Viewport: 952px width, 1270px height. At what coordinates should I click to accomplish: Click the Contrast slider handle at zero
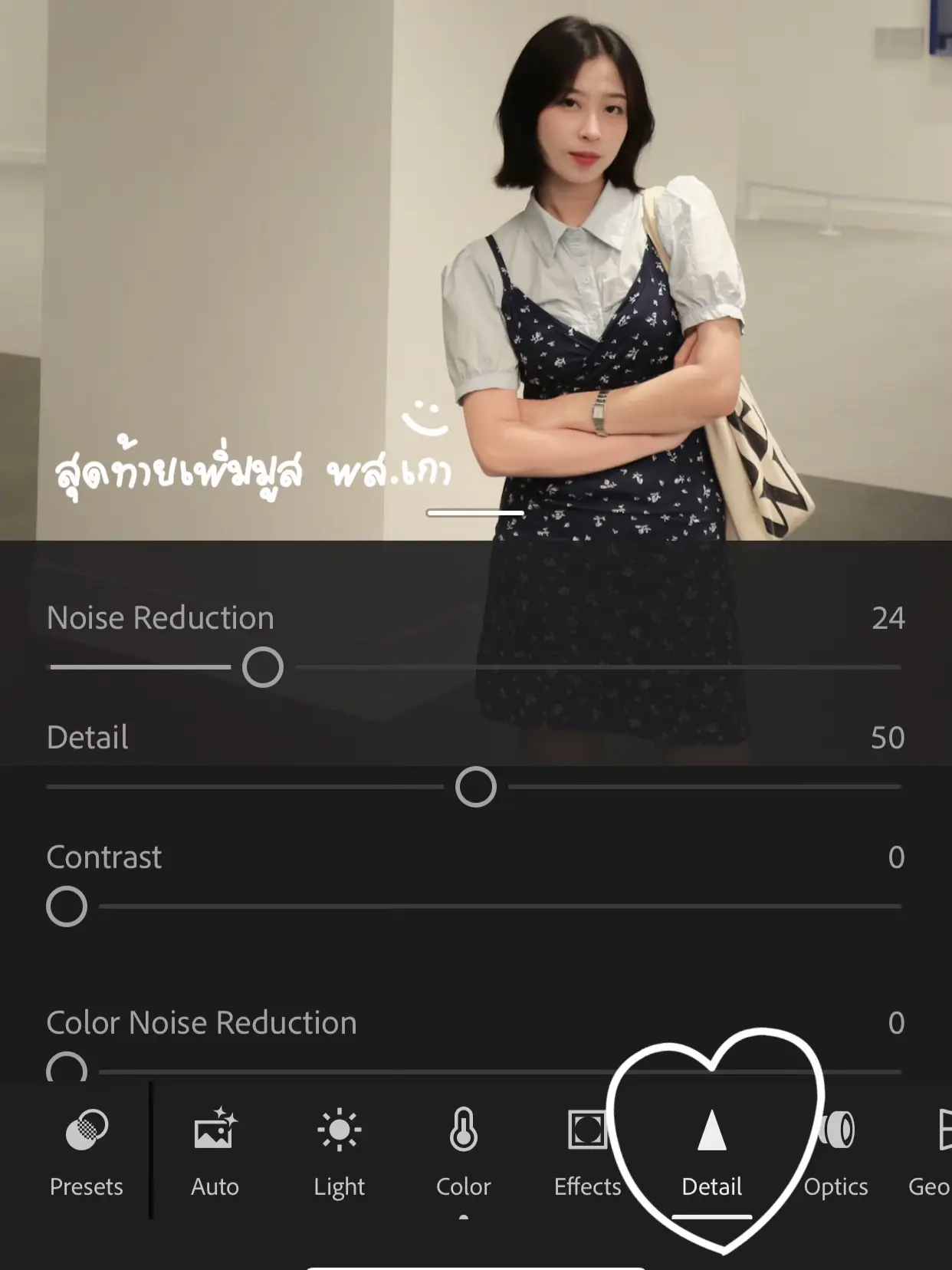click(x=67, y=905)
